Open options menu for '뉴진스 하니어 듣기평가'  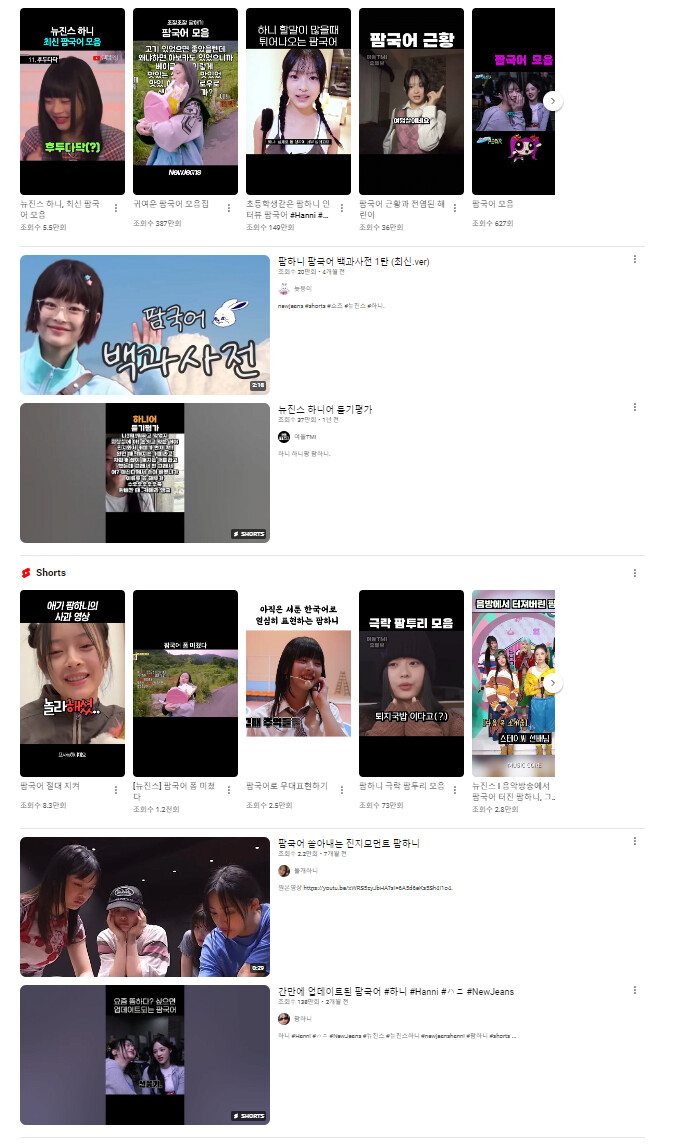click(635, 407)
